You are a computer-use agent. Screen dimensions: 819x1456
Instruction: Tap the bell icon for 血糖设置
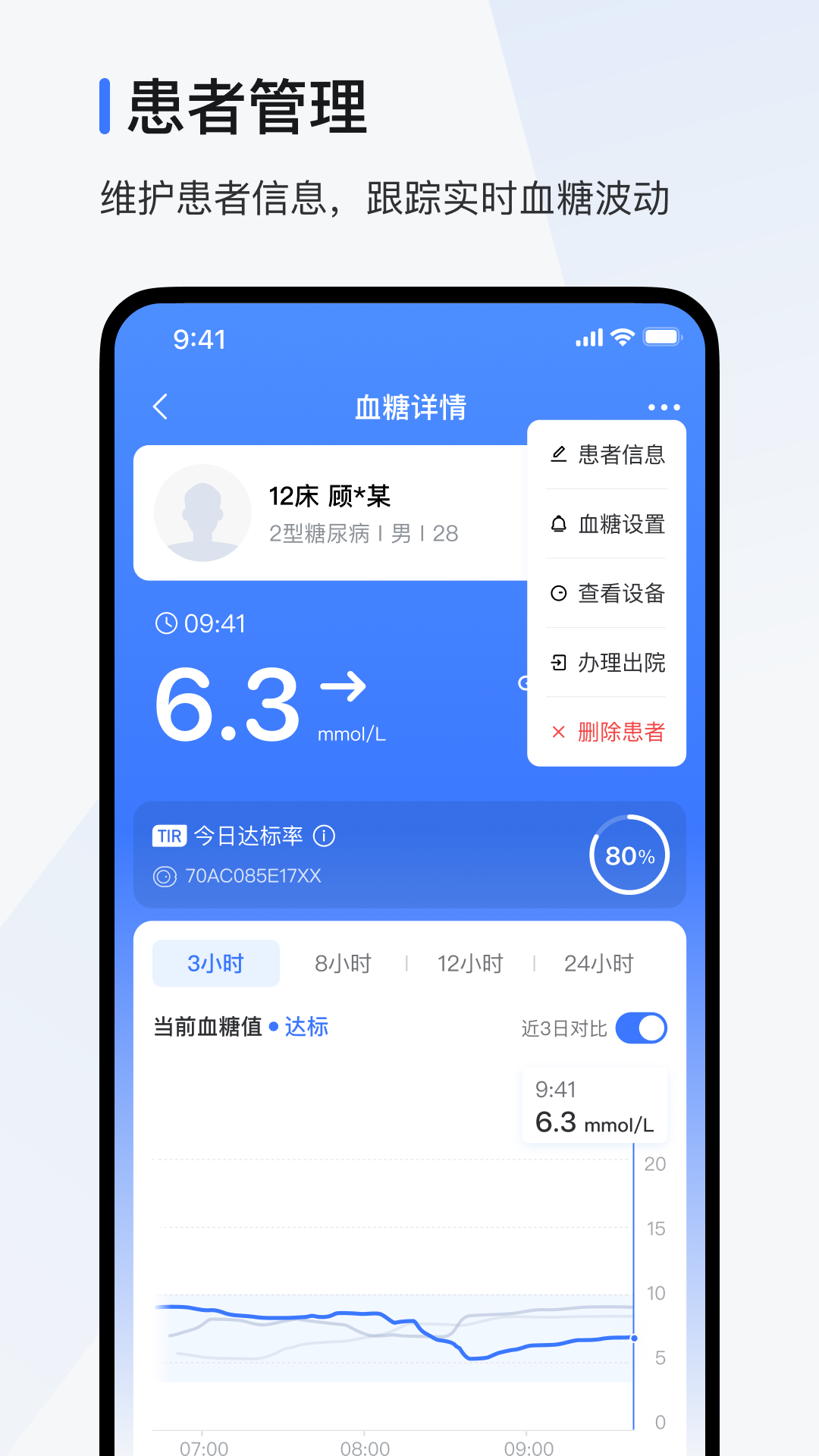tap(559, 524)
